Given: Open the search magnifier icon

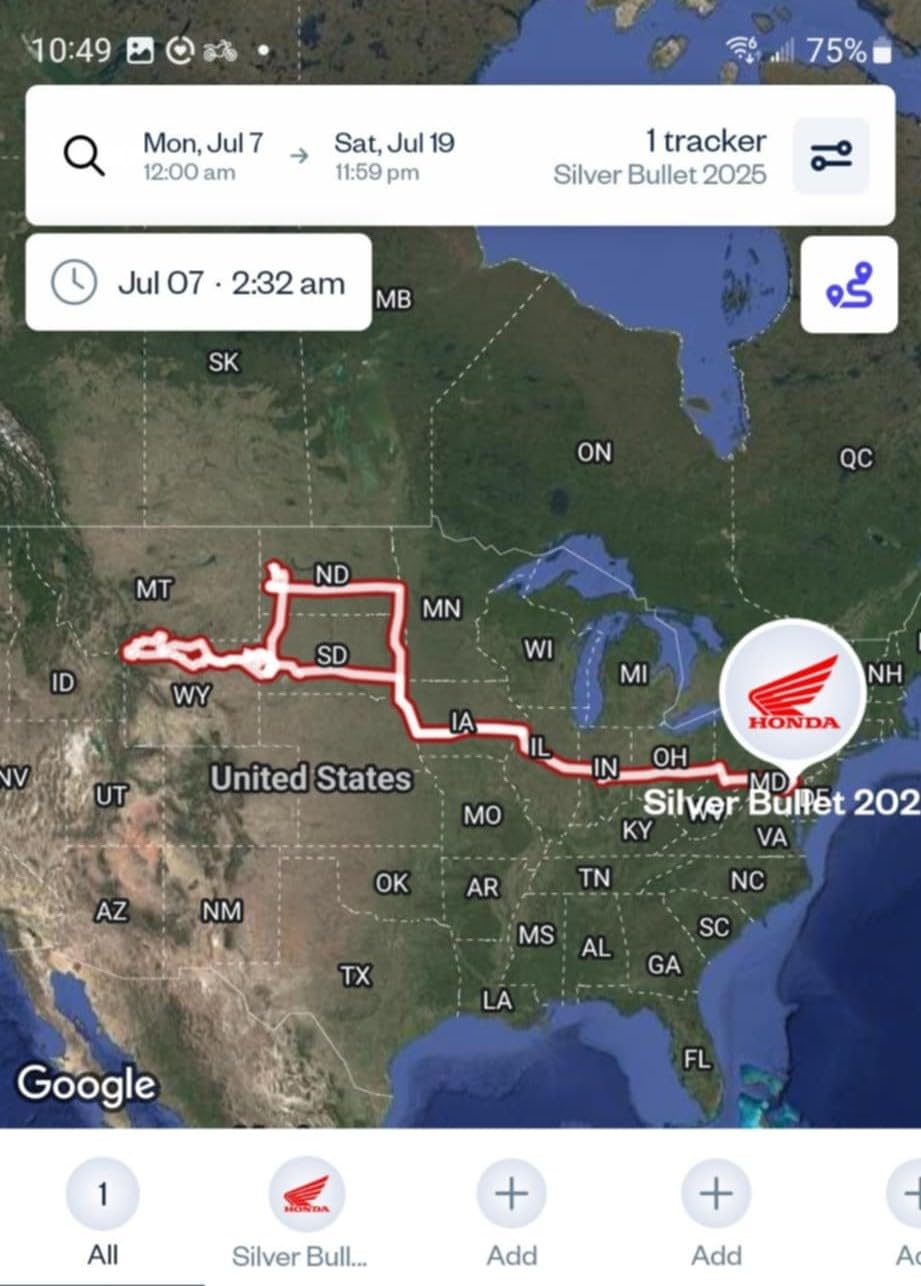Looking at the screenshot, I should pos(84,155).
